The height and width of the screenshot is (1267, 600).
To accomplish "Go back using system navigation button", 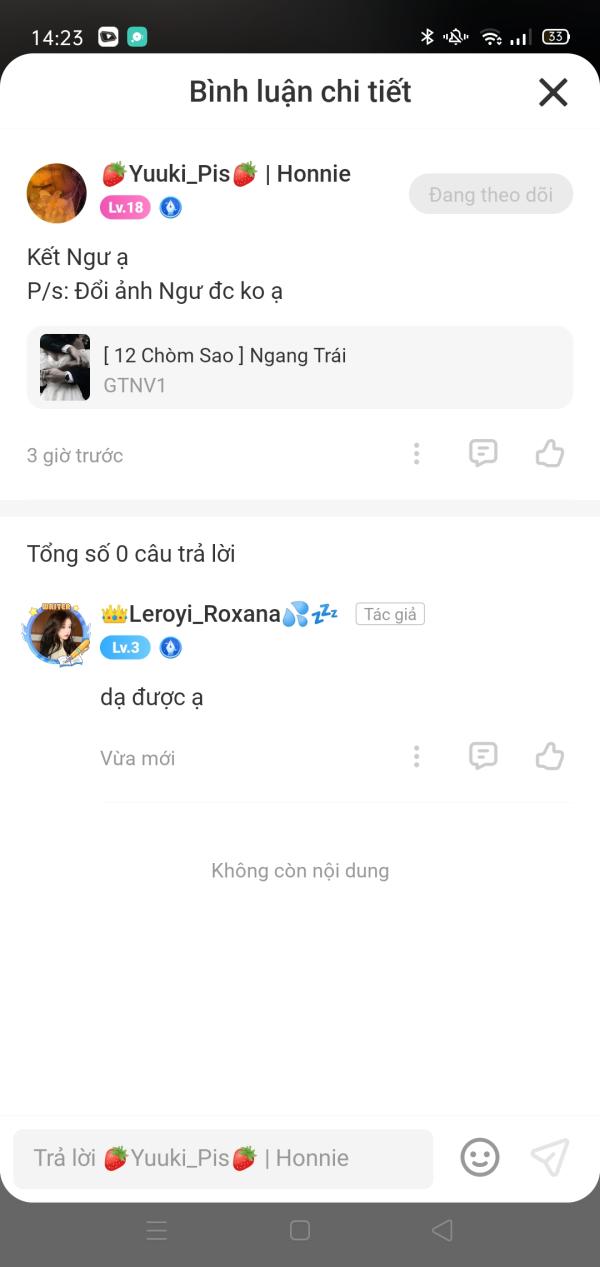I will (x=442, y=1230).
